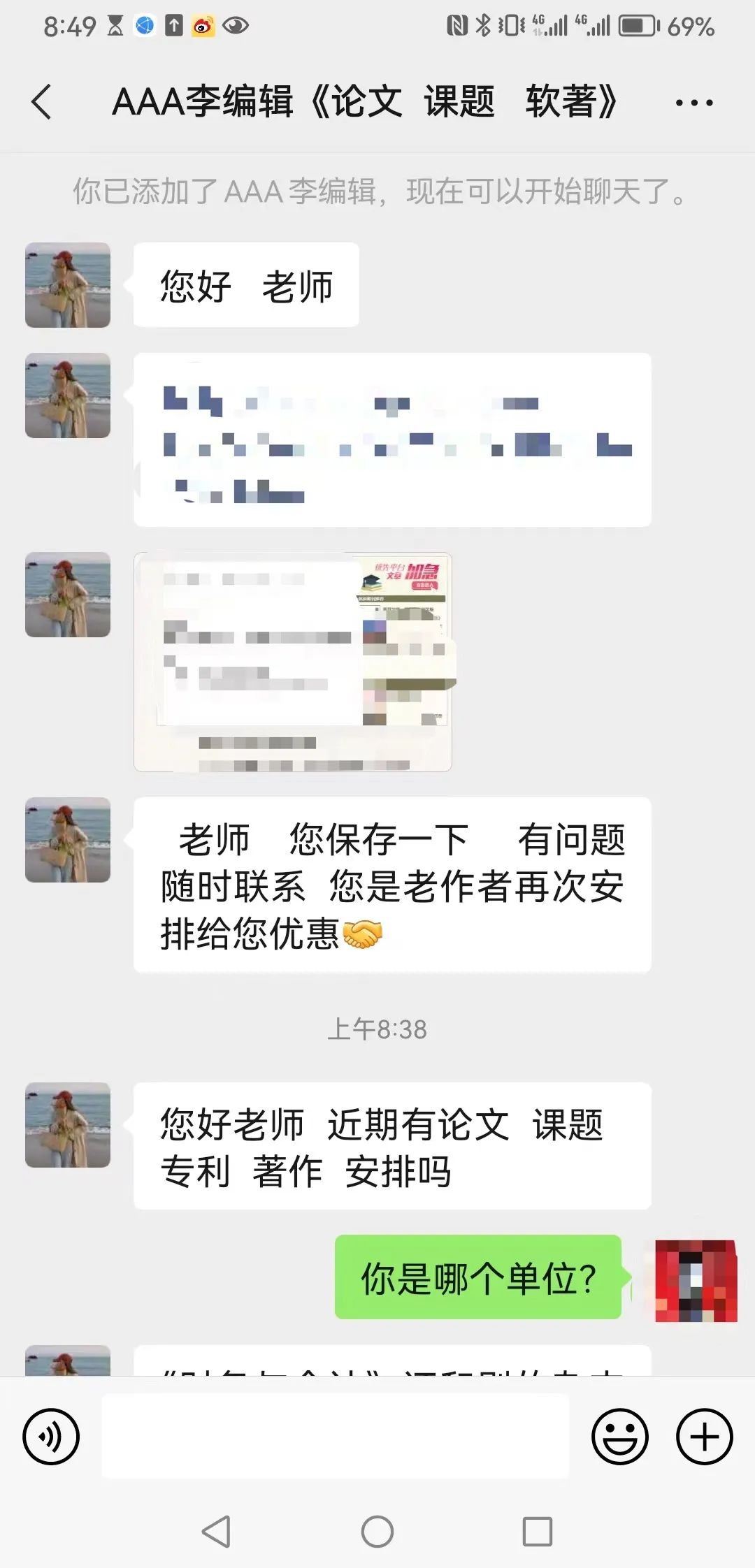Open recent apps overview

[x=537, y=1532]
